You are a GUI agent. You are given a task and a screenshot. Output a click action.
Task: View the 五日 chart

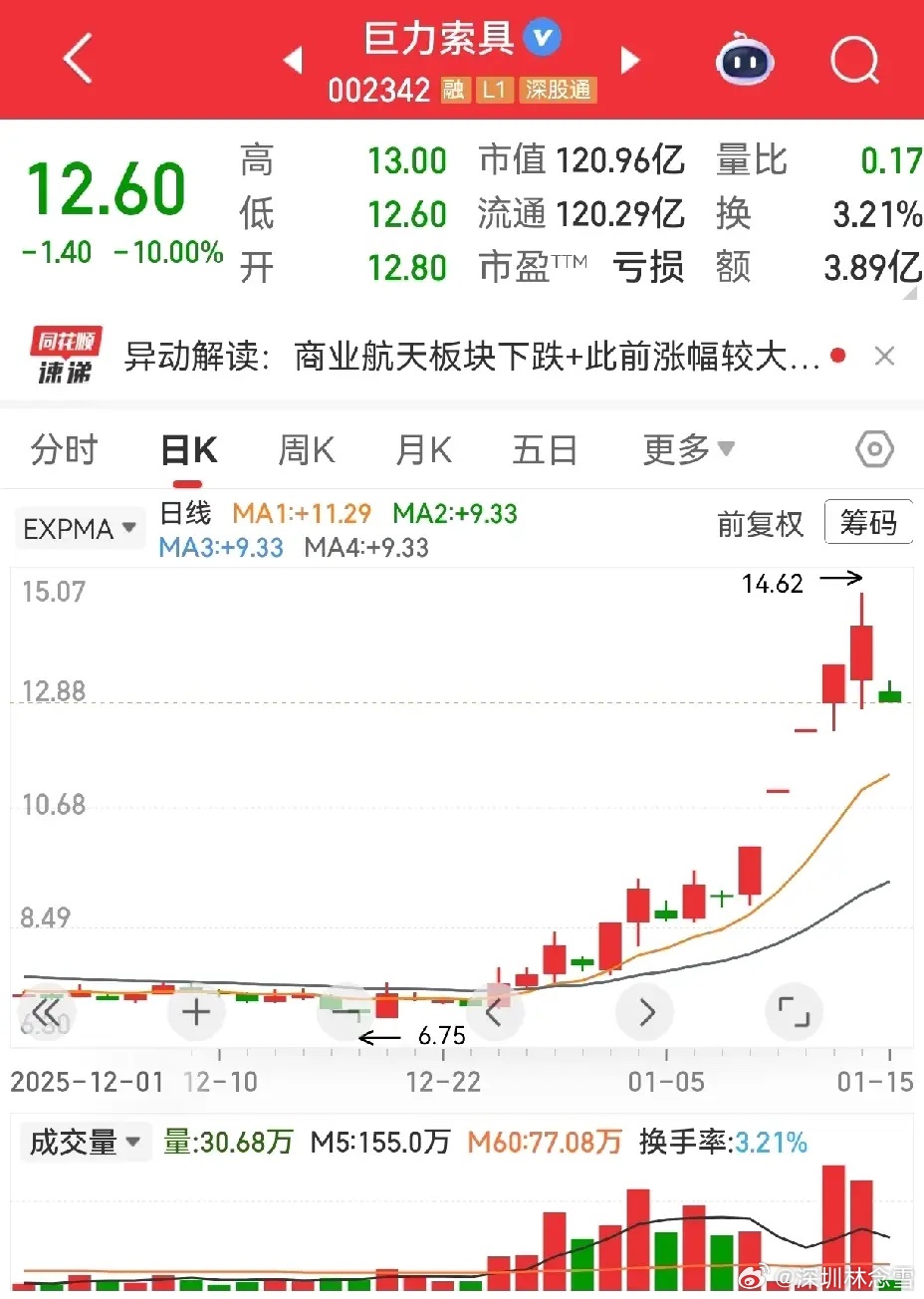point(545,450)
